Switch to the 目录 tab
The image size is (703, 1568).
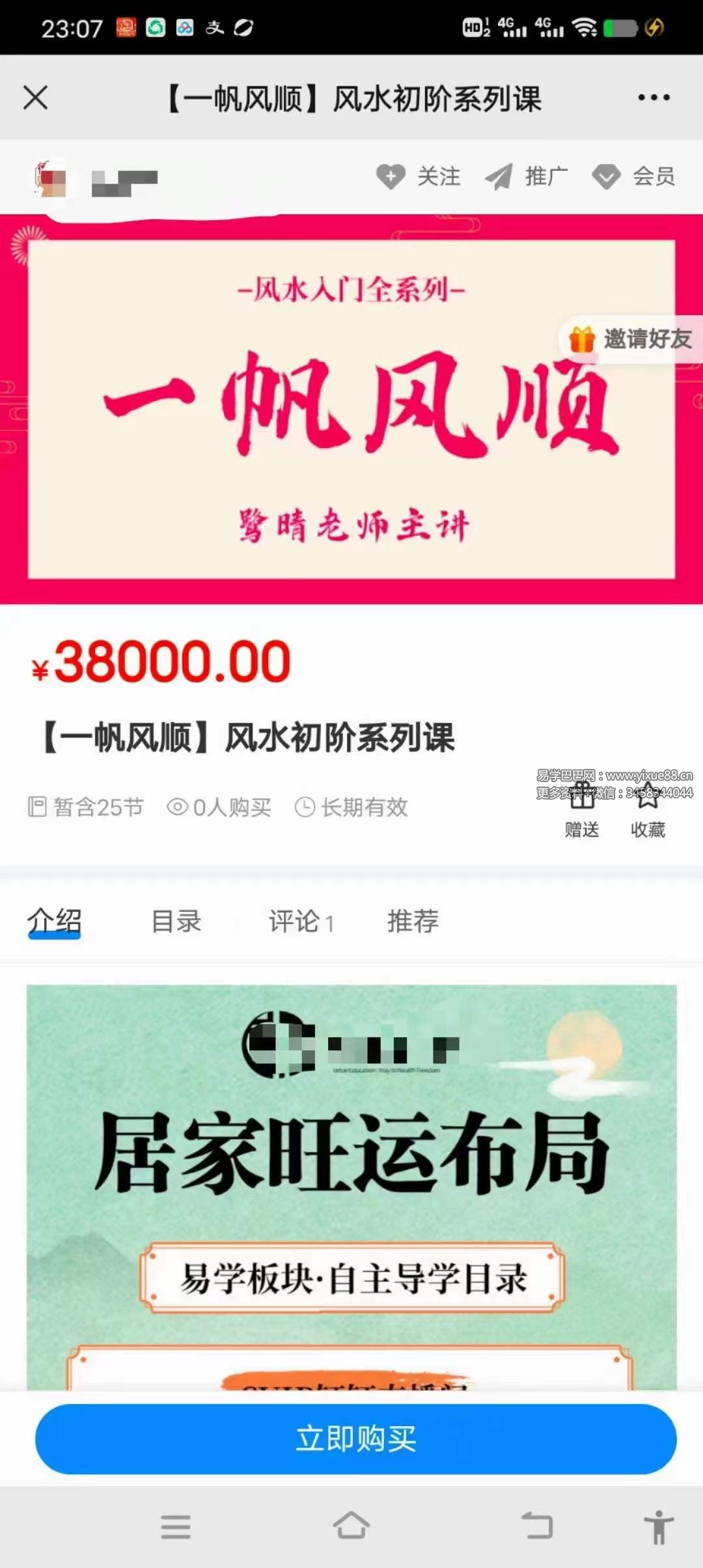coord(176,921)
